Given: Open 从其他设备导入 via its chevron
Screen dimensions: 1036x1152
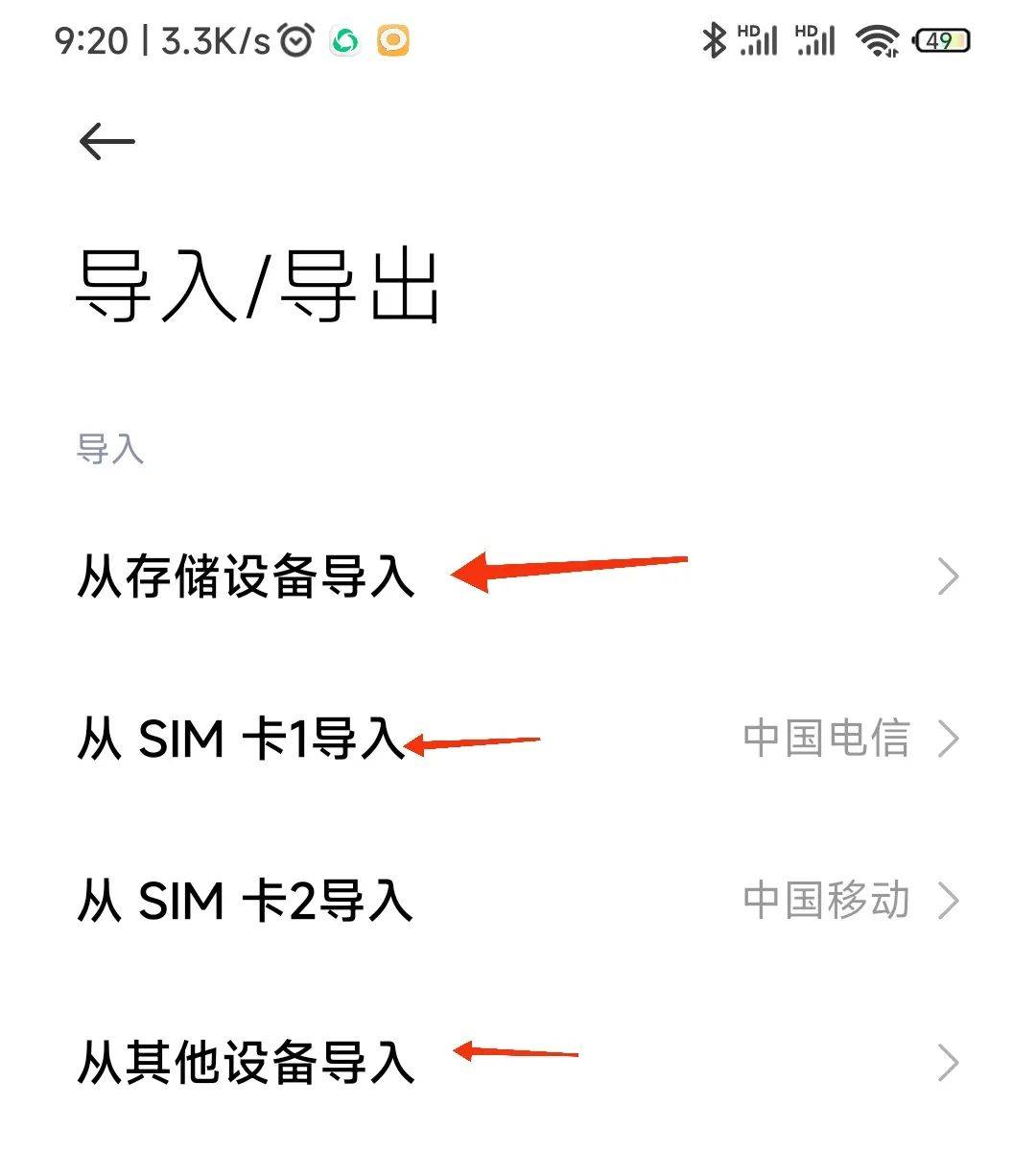Looking at the screenshot, I should [950, 1062].
